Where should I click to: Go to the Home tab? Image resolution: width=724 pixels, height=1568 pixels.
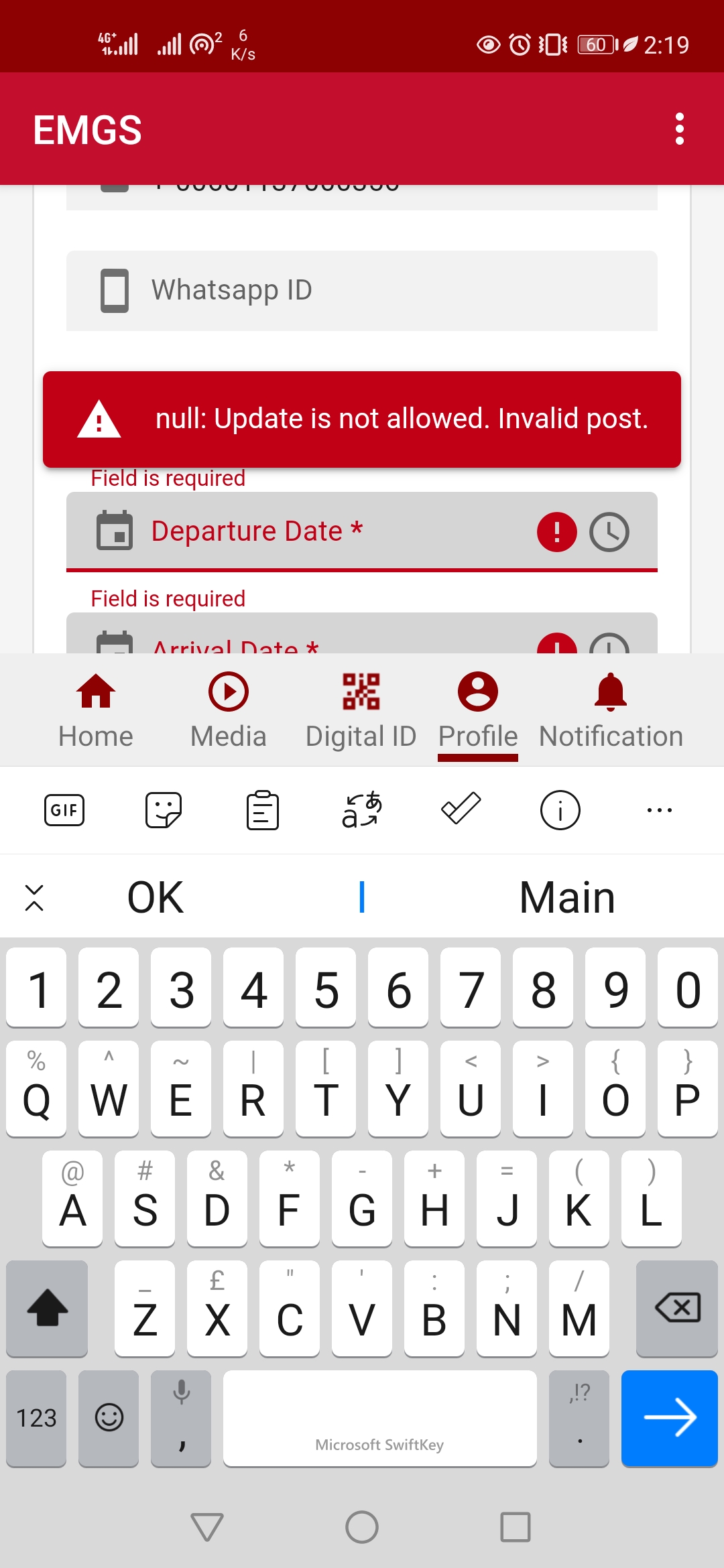point(96,710)
